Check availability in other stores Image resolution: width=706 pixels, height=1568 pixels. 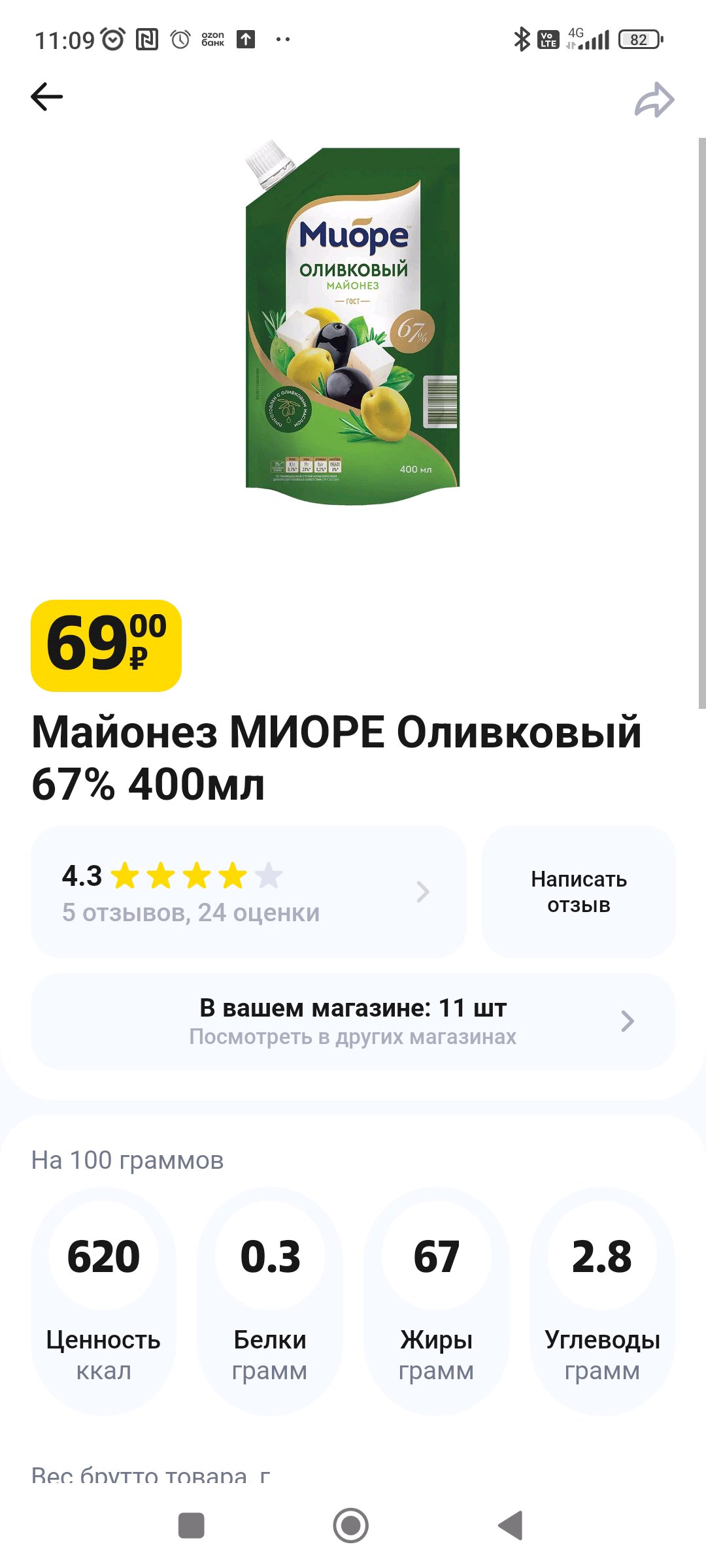(353, 1021)
